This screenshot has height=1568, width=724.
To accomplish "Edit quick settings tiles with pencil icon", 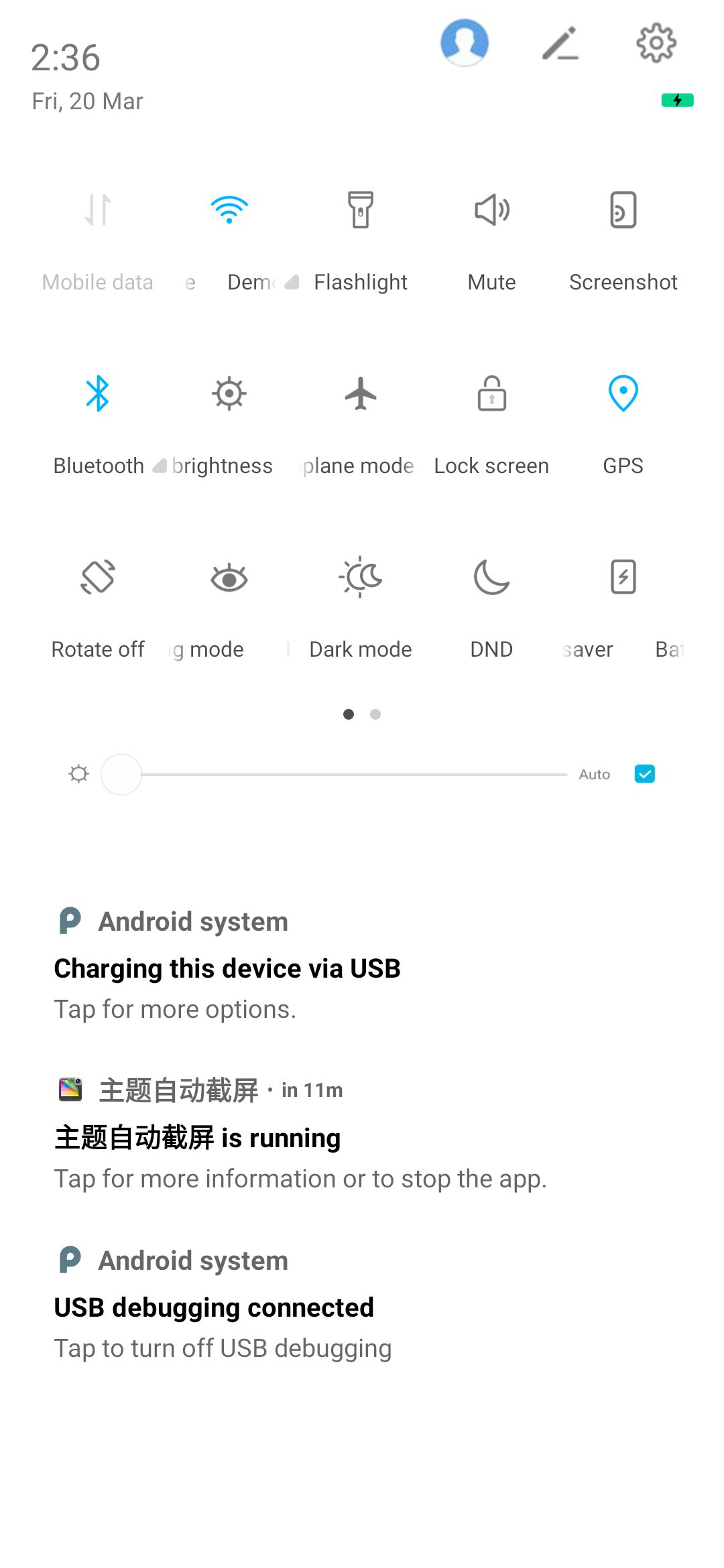I will (560, 43).
